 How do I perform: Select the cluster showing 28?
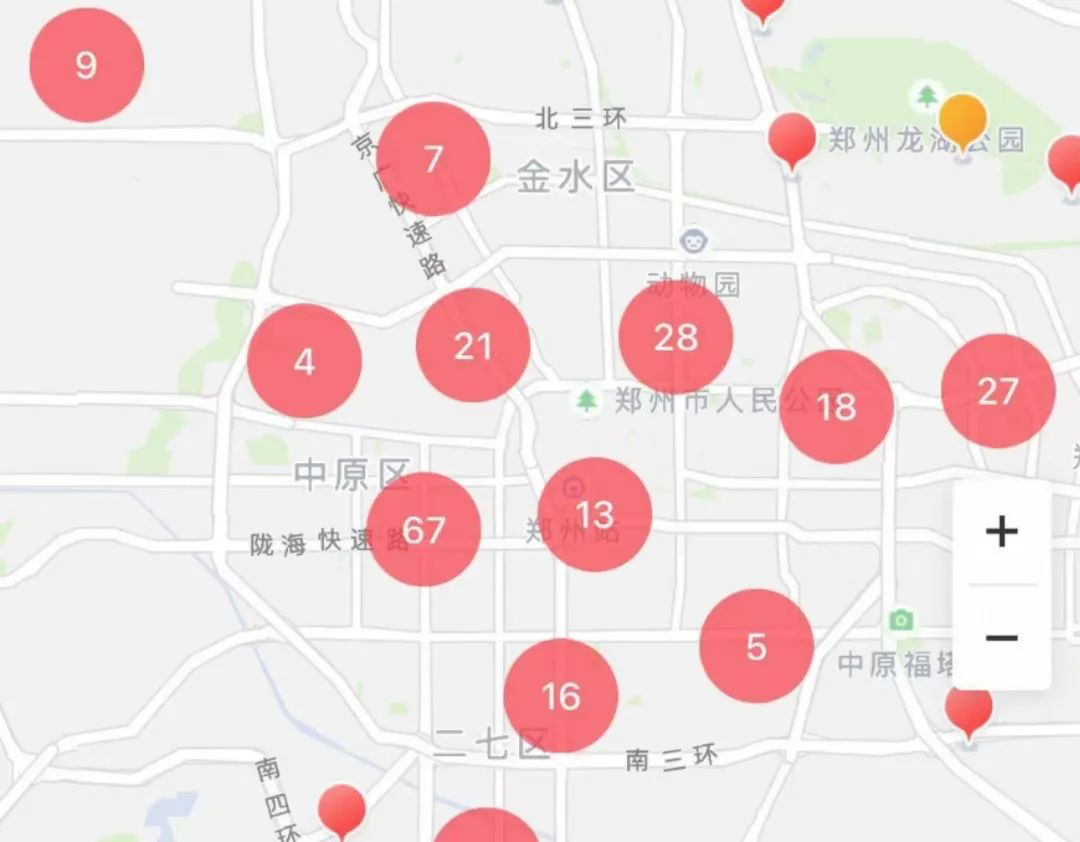(676, 338)
